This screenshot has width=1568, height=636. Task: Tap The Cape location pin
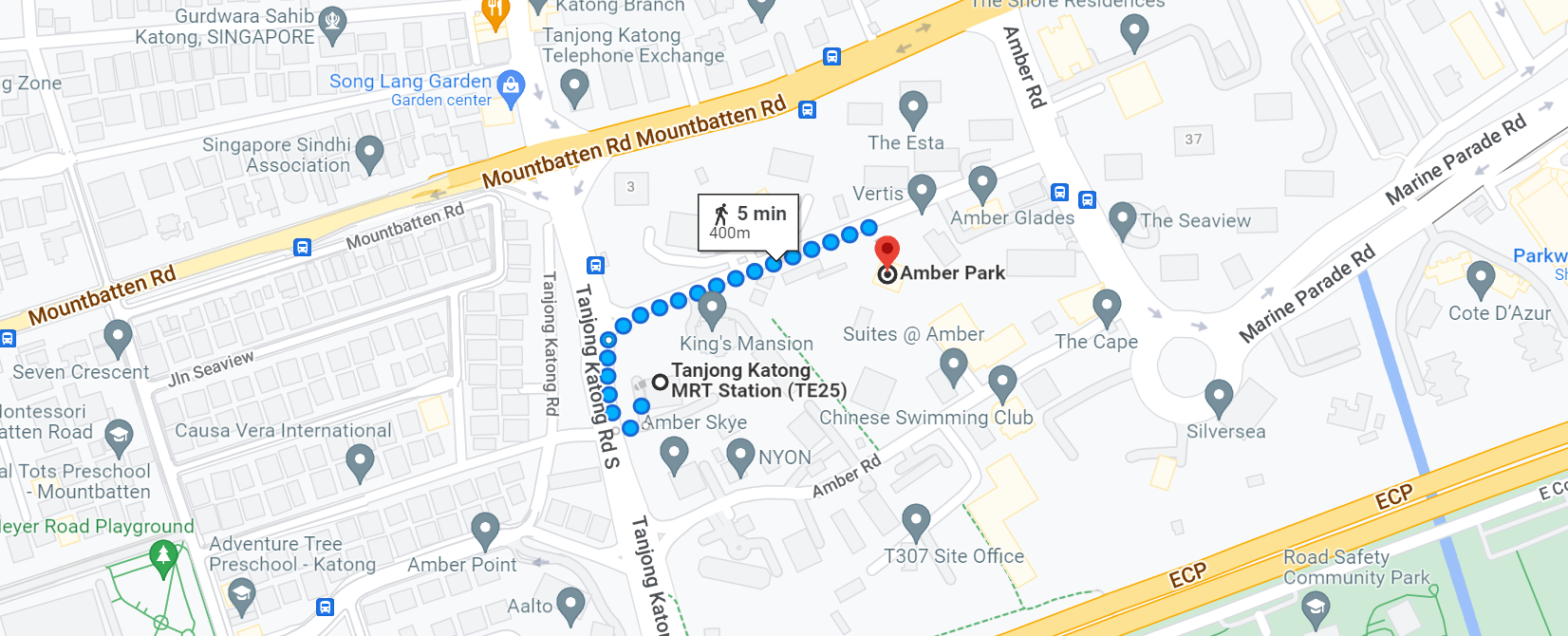pos(1107,307)
